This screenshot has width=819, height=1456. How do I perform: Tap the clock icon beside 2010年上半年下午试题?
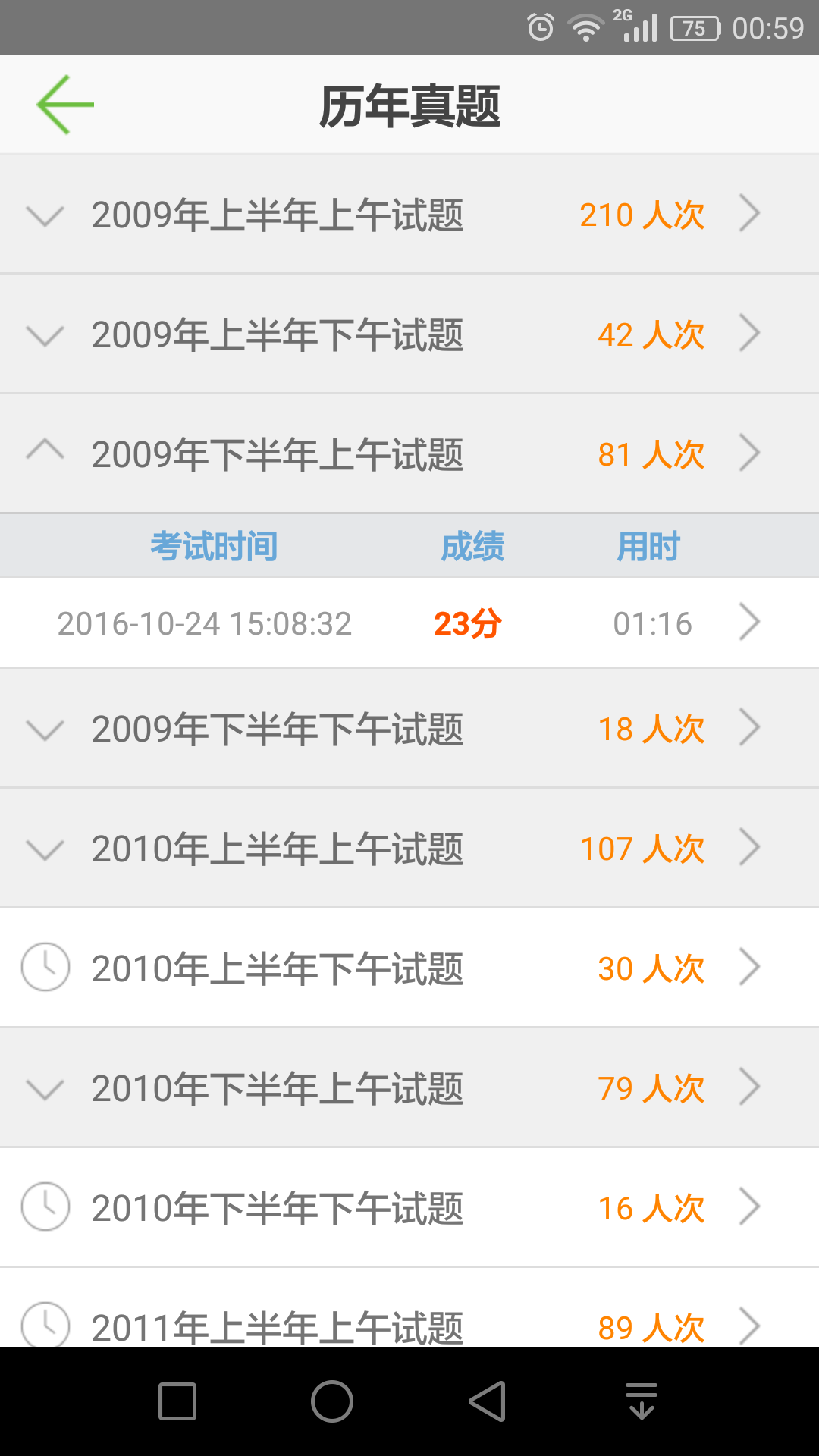point(45,968)
